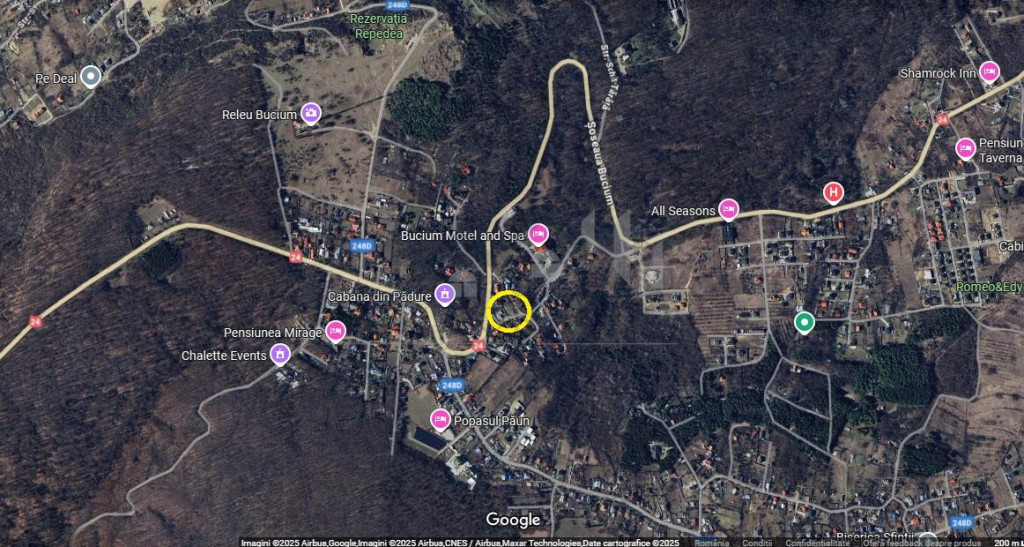Open the Releu Bucium photo spot marker
This screenshot has width=1024, height=547.
[x=311, y=114]
